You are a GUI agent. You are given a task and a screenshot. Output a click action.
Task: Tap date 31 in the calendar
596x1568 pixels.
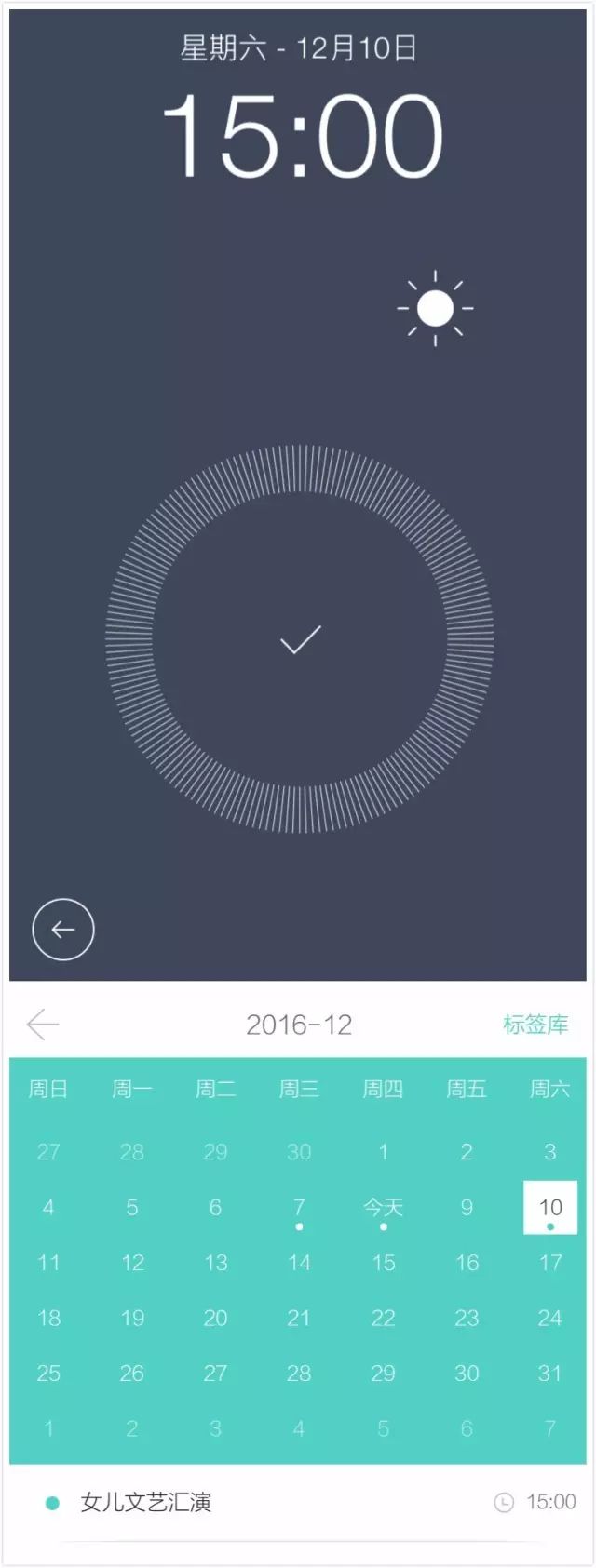tap(550, 1374)
